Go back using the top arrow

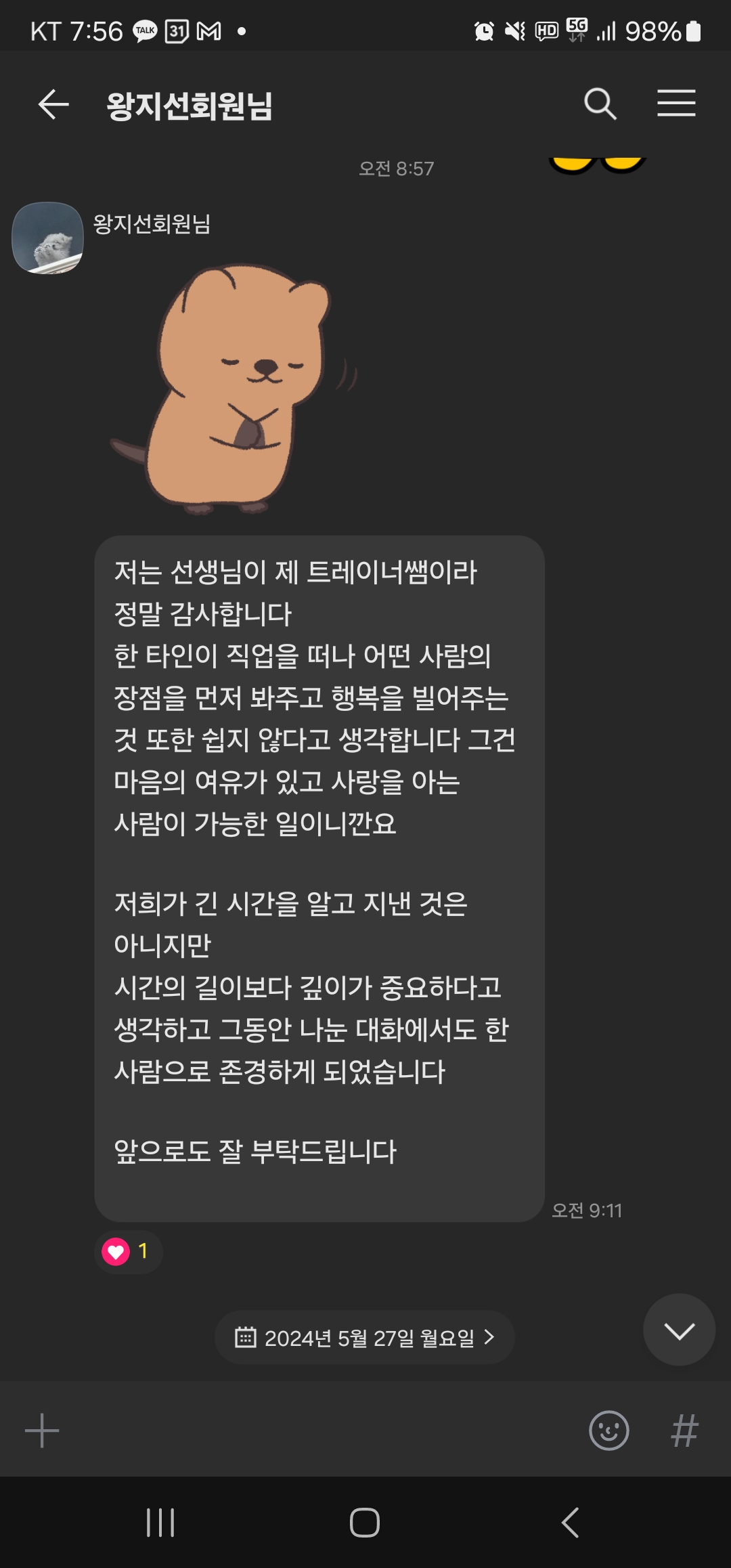[x=53, y=104]
